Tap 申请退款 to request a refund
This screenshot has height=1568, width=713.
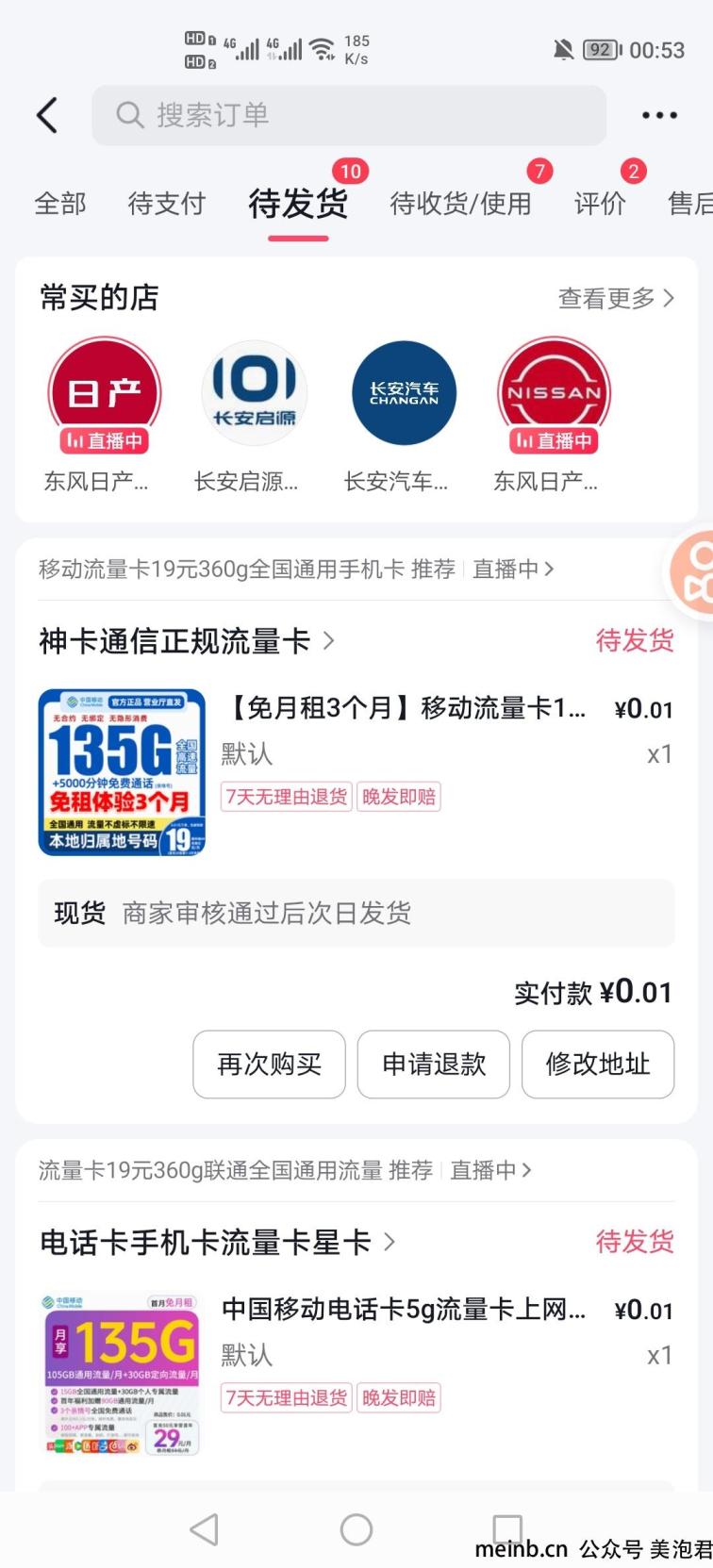tap(434, 1065)
